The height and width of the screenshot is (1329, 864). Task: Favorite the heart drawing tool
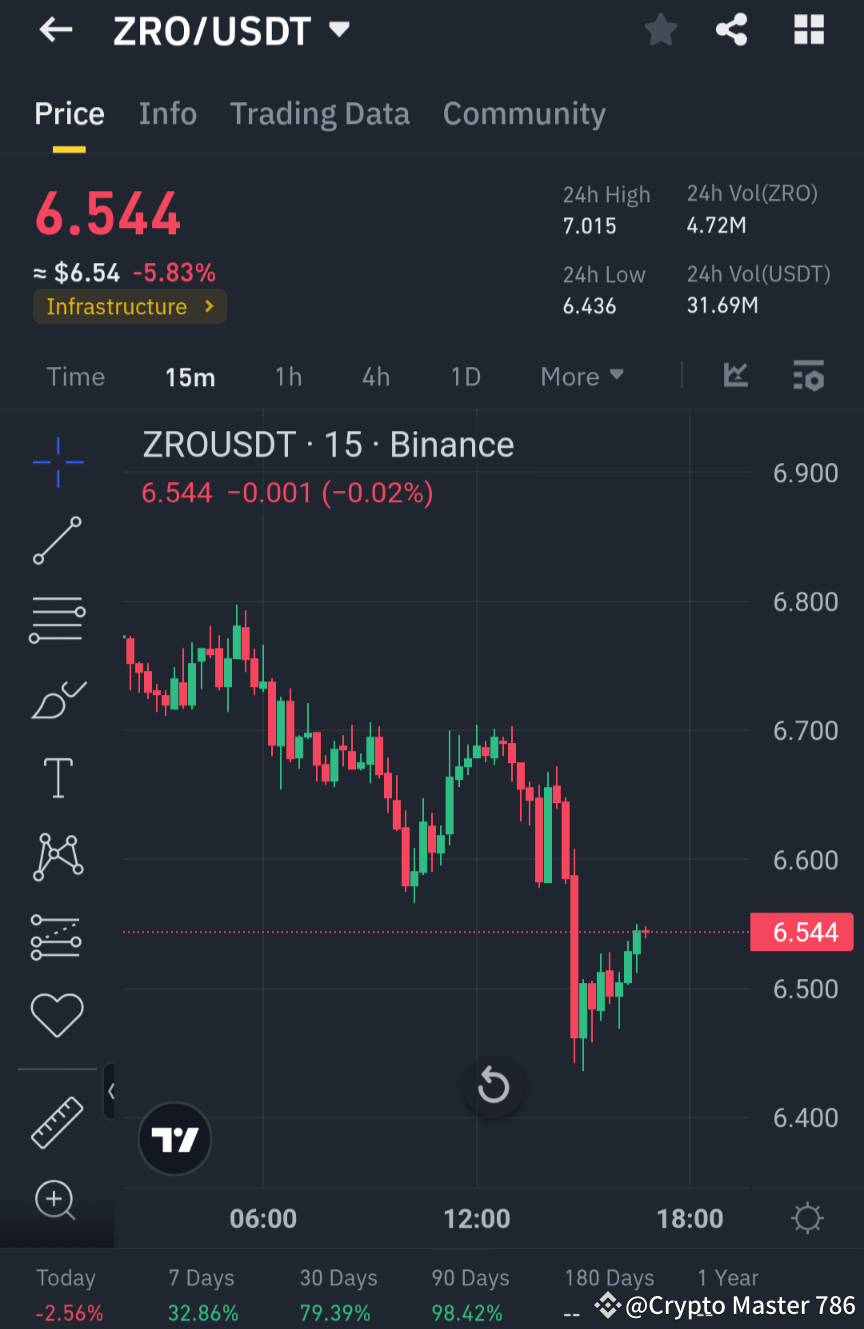coord(57,1014)
